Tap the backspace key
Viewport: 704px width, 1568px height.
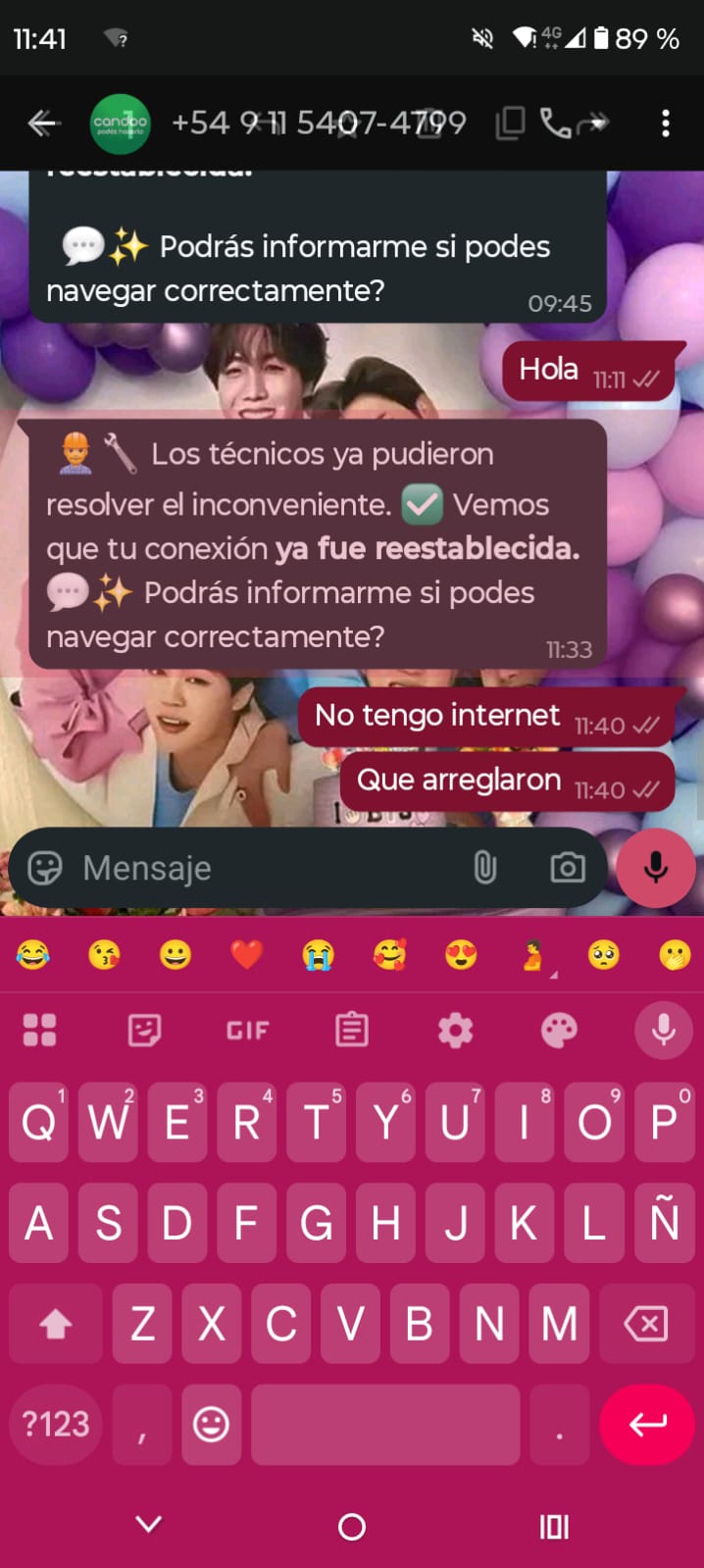[646, 1324]
